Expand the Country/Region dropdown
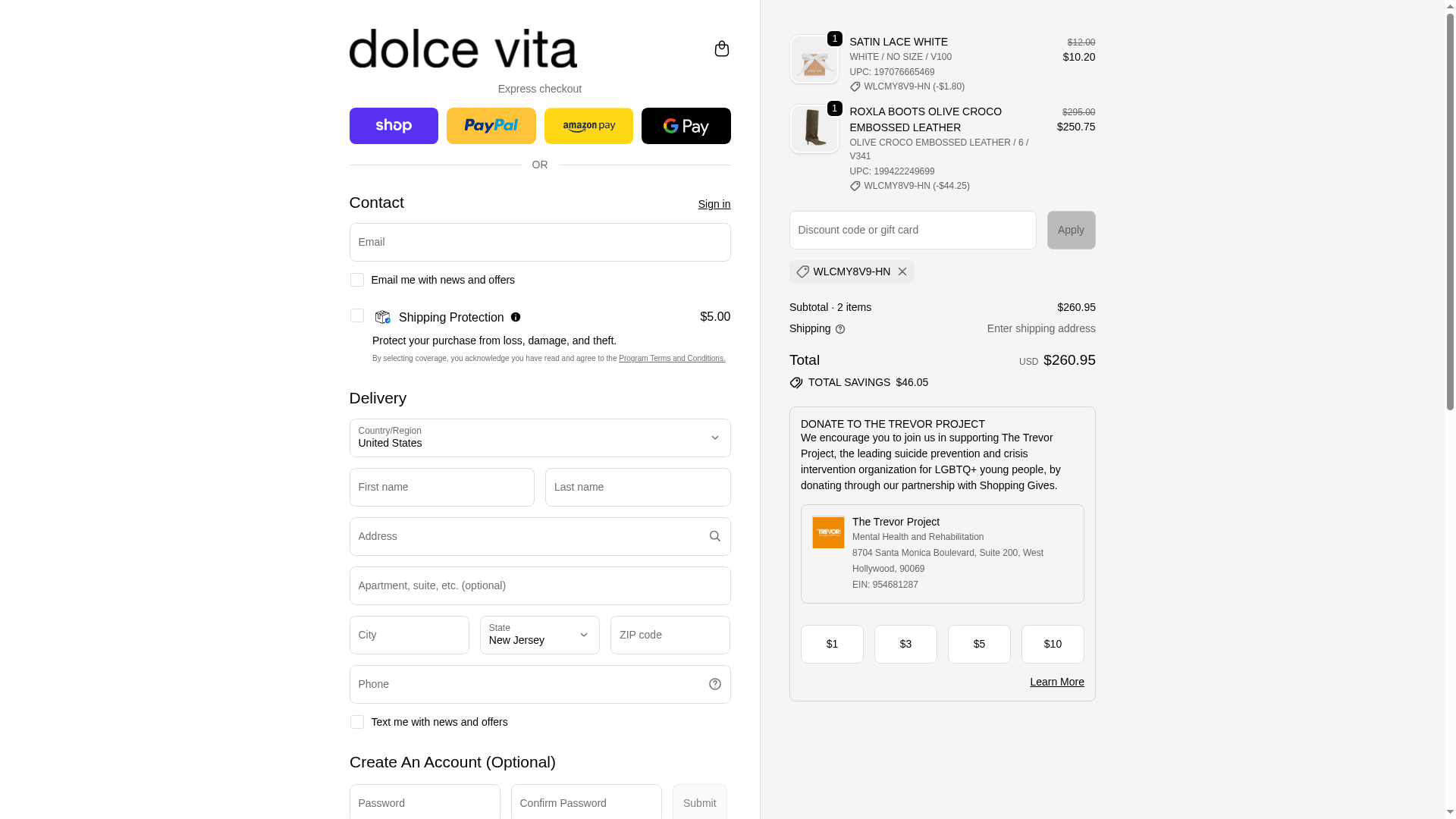The width and height of the screenshot is (1456, 819). 539,438
